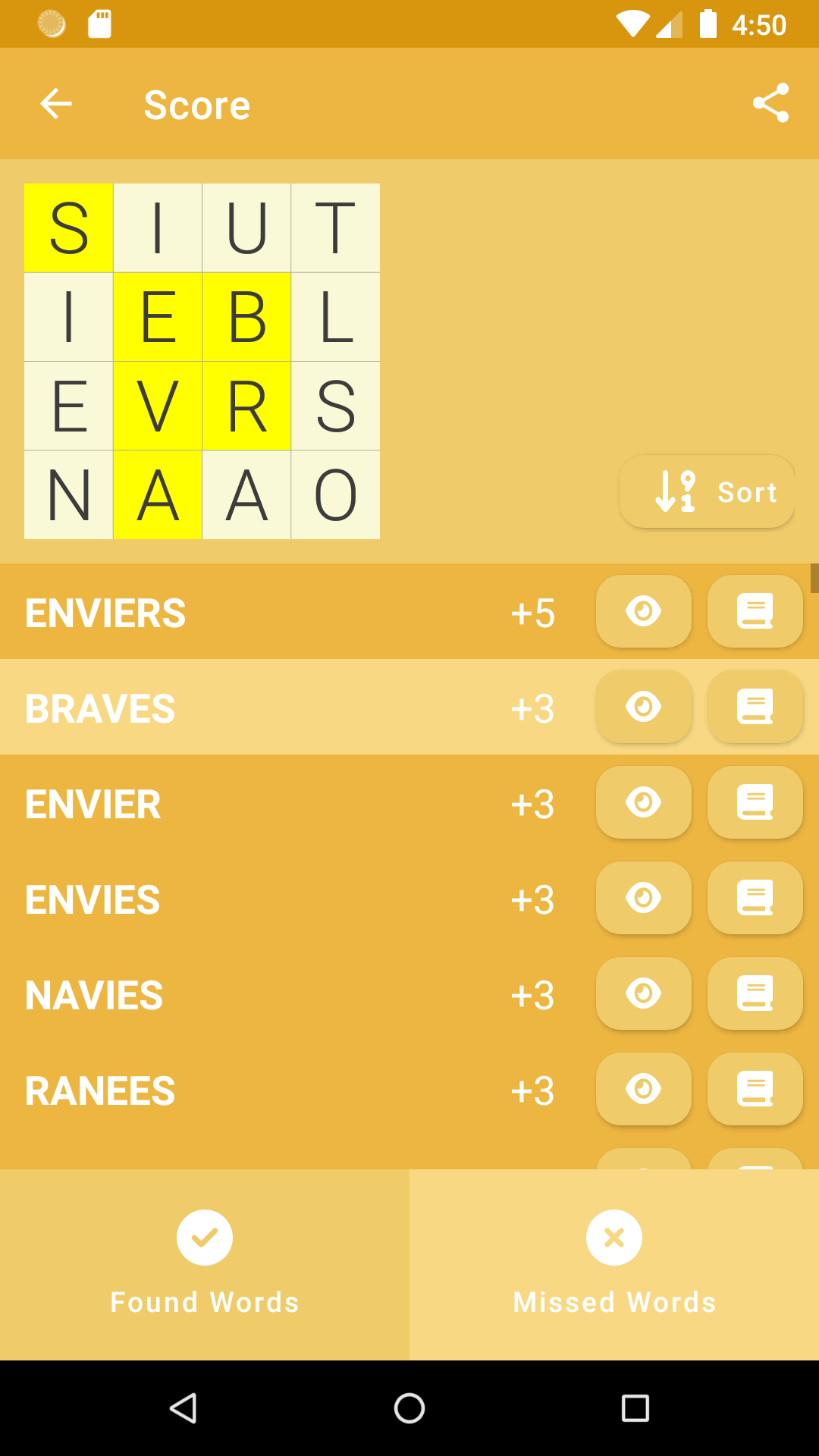Highlight ENVIES on the board
This screenshot has height=1456, width=819.
(x=644, y=898)
